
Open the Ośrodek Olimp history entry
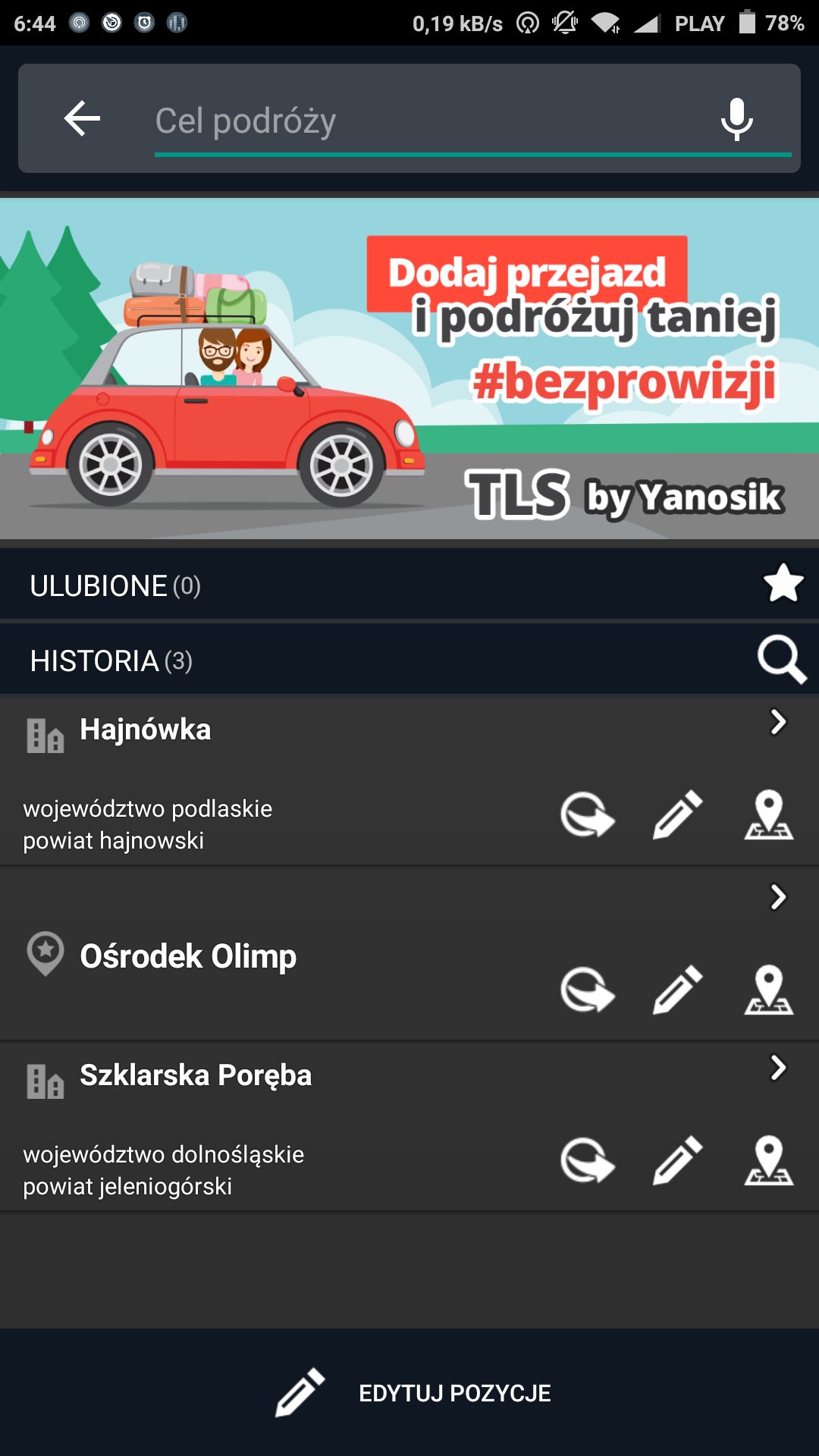409,955
